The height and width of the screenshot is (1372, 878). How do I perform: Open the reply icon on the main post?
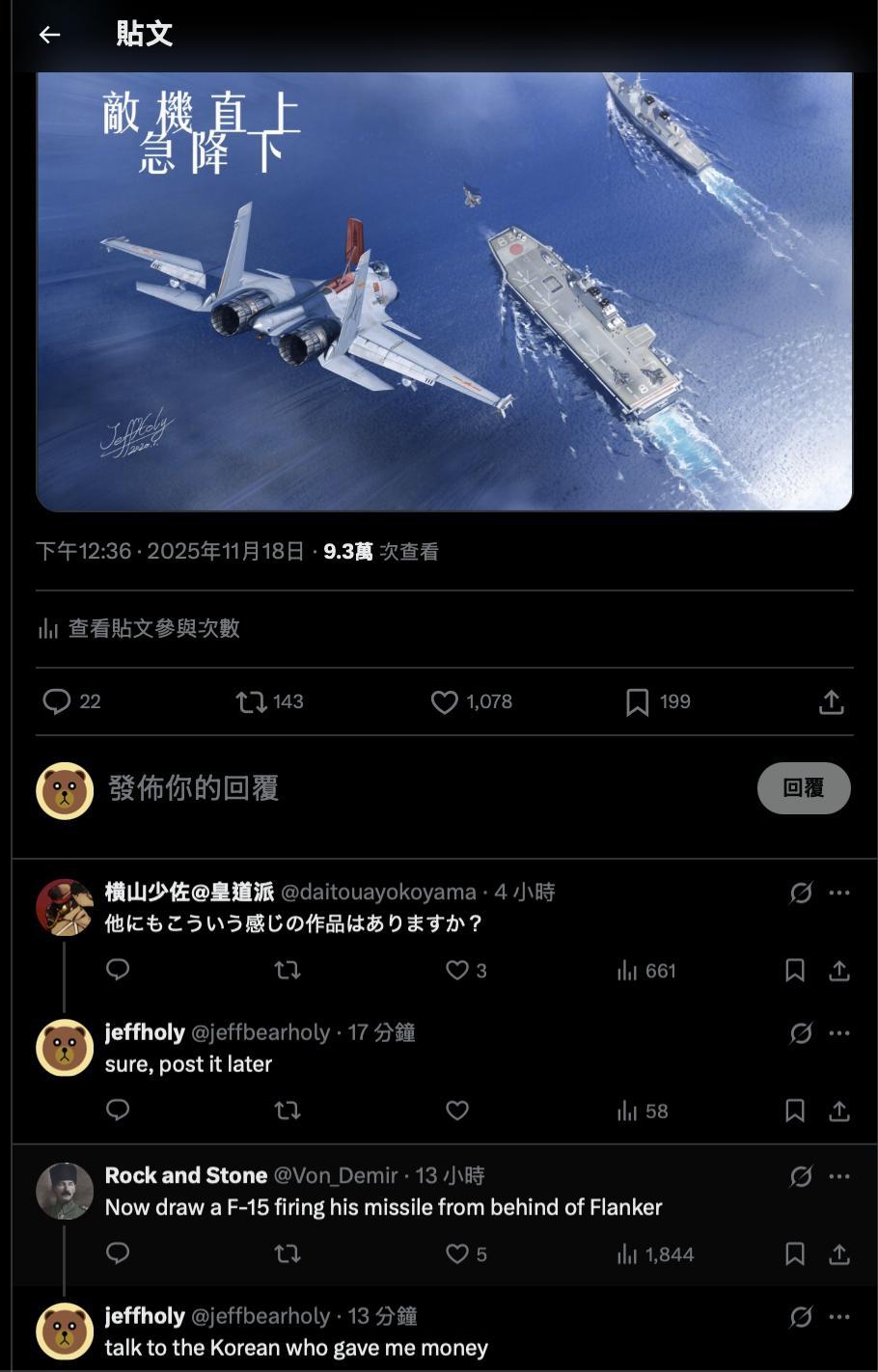60,701
